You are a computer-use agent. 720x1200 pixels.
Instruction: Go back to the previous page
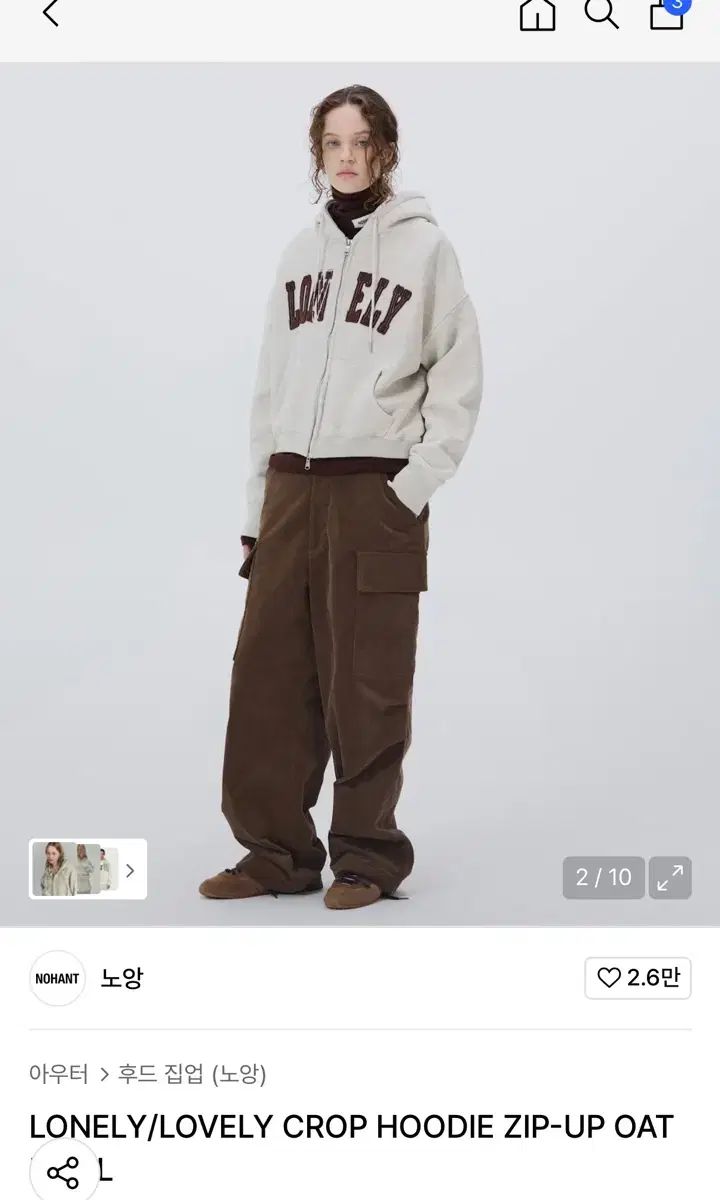(51, 14)
